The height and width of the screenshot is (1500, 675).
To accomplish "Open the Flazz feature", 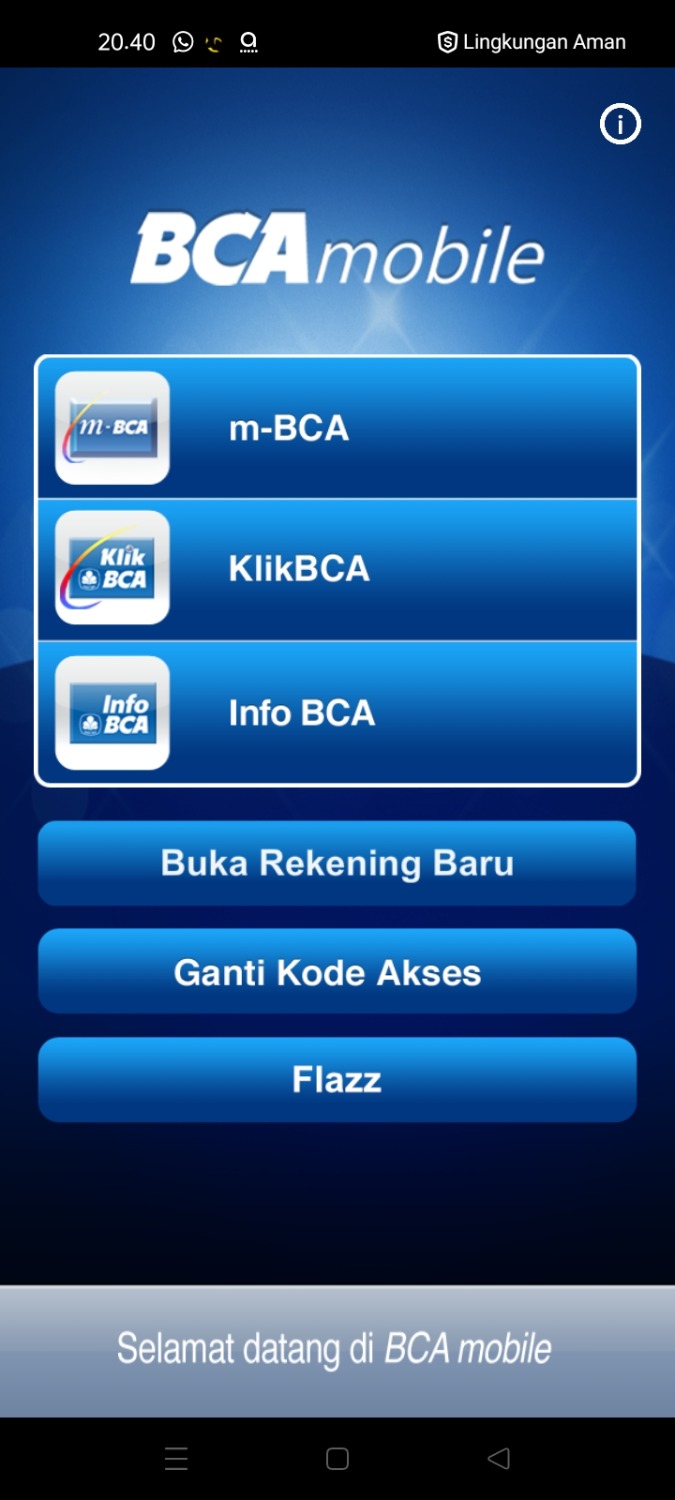I will 337,1080.
